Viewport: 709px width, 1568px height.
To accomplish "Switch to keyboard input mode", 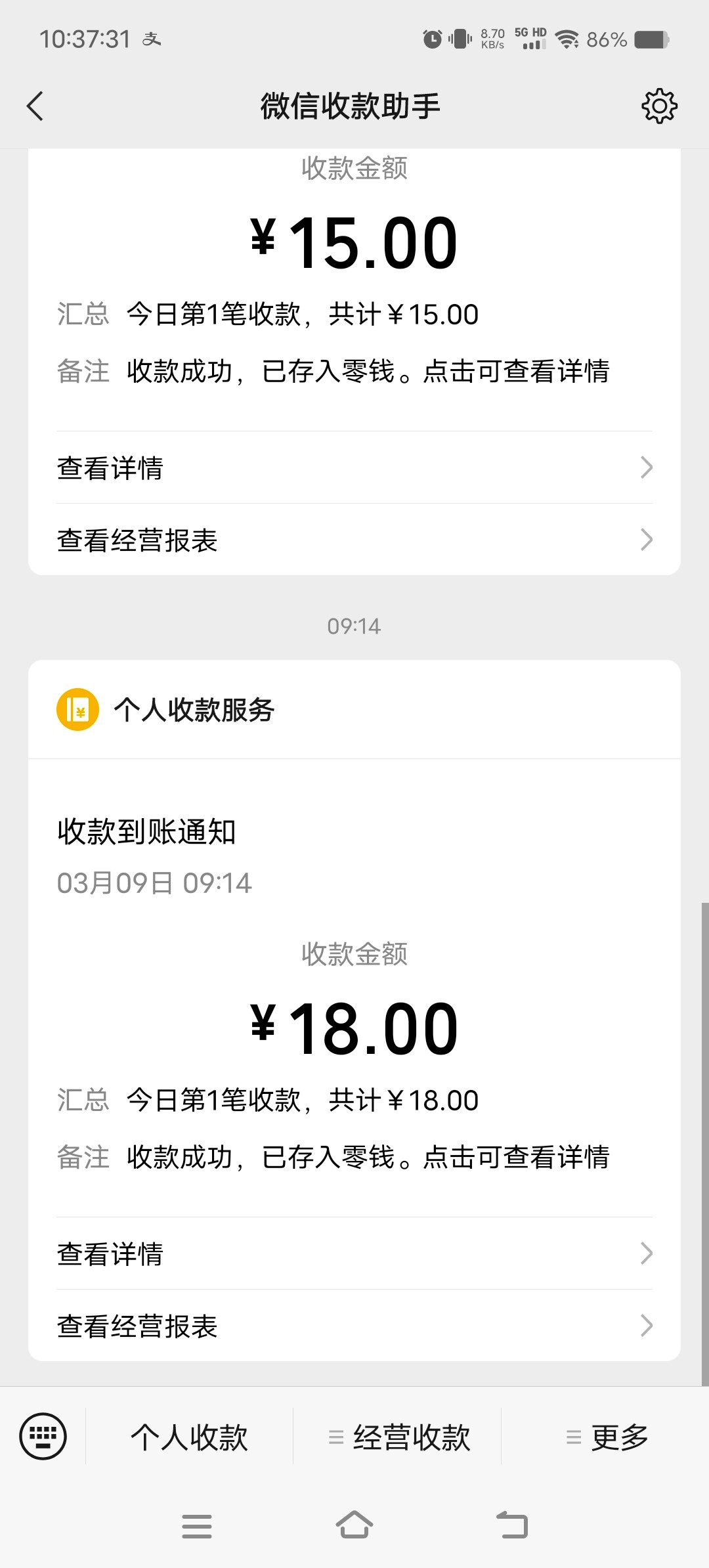I will [43, 1436].
